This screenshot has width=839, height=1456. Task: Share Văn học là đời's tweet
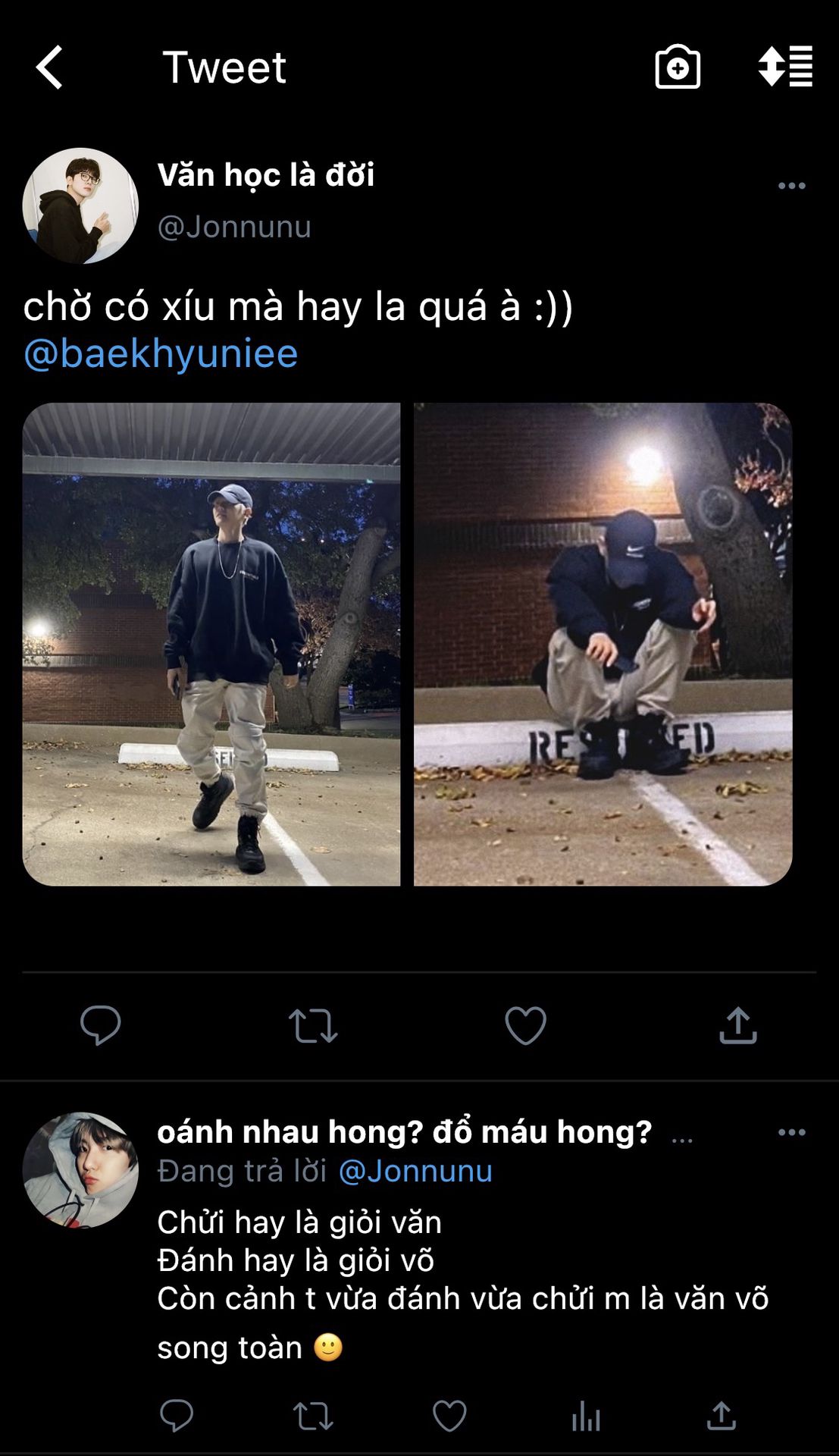point(737,1025)
